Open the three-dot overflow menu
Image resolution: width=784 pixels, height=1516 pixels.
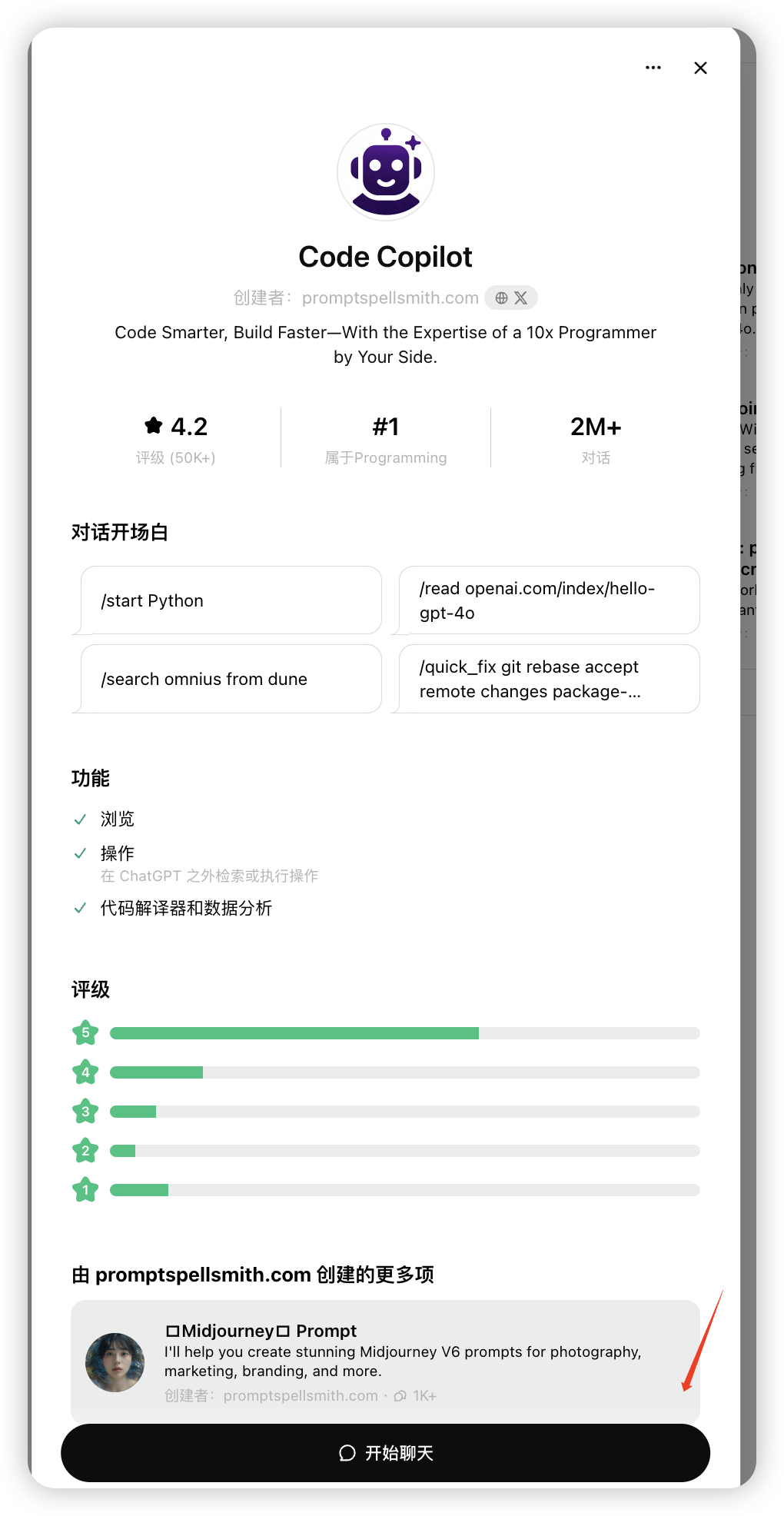(653, 68)
